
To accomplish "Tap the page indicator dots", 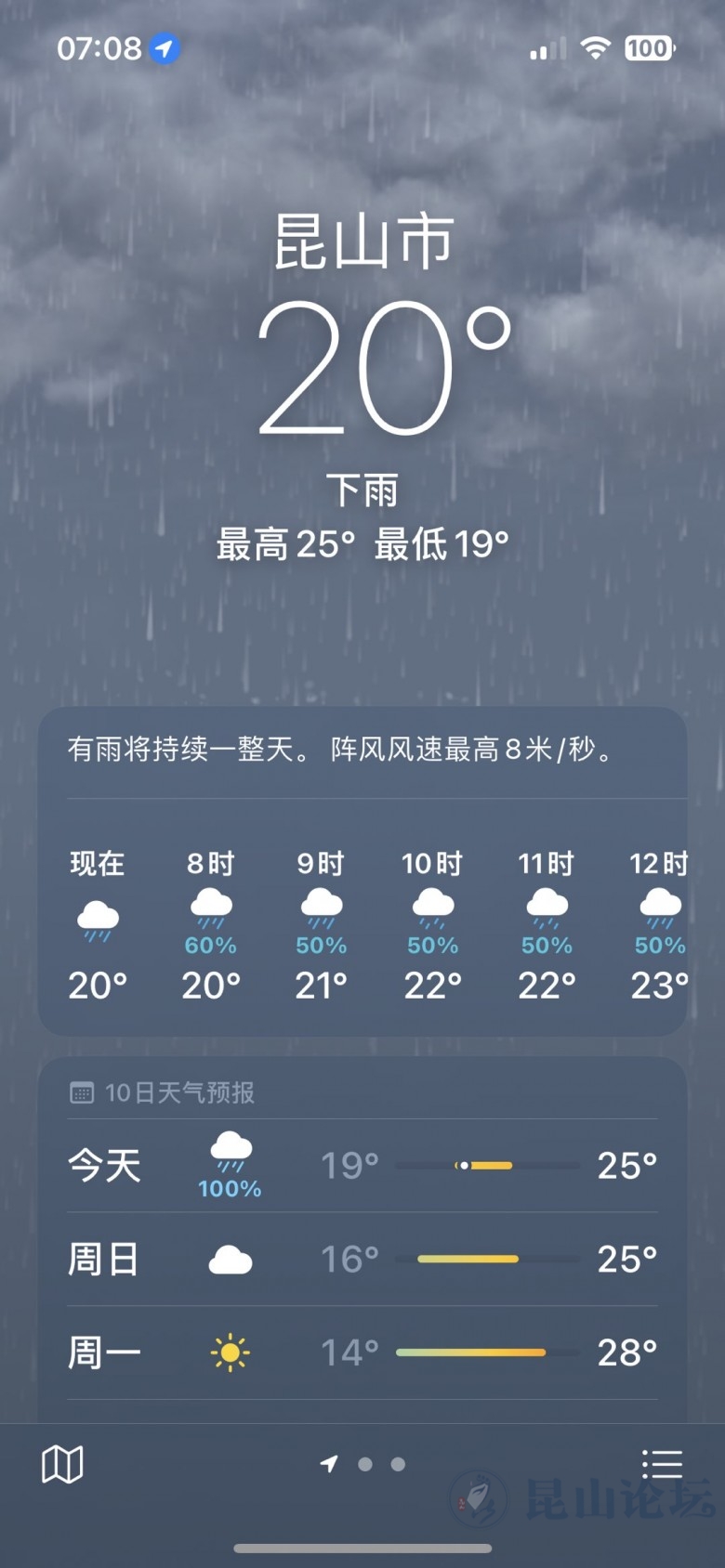I will [x=364, y=1465].
